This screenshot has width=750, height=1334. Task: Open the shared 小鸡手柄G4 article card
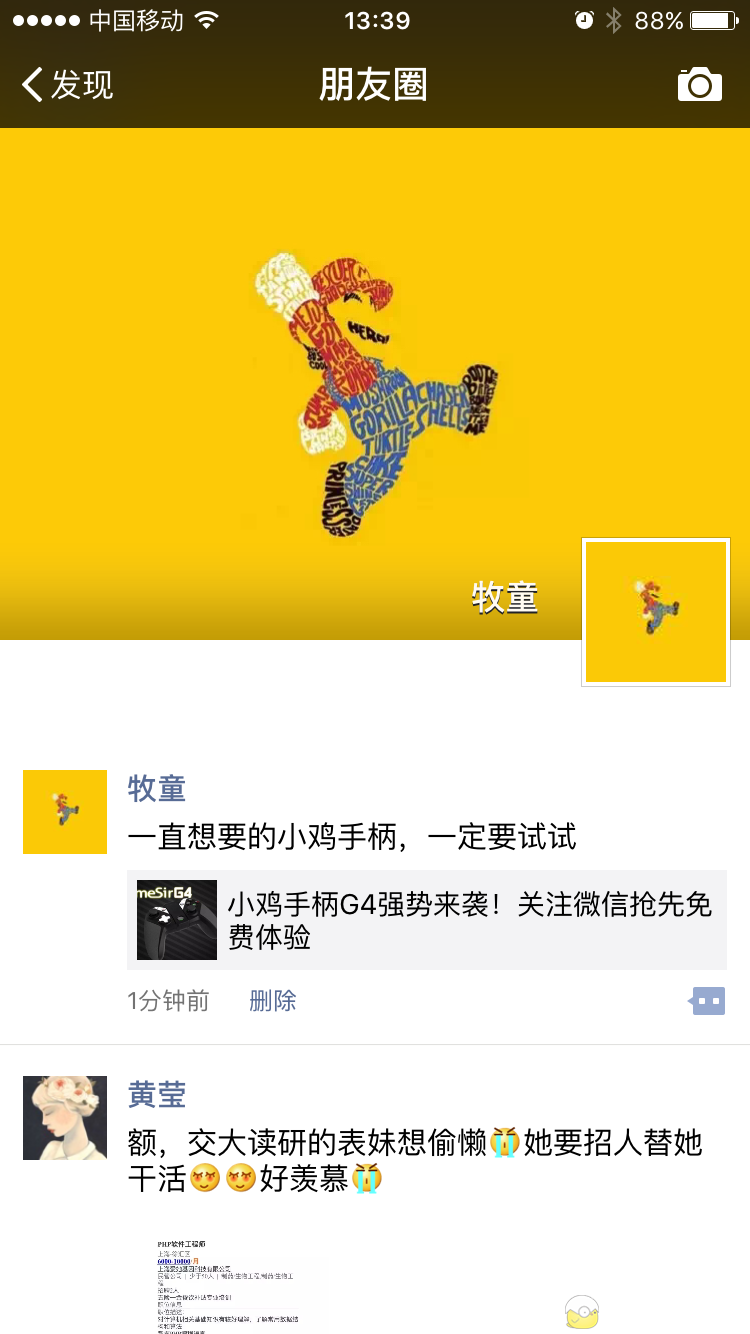coord(427,920)
